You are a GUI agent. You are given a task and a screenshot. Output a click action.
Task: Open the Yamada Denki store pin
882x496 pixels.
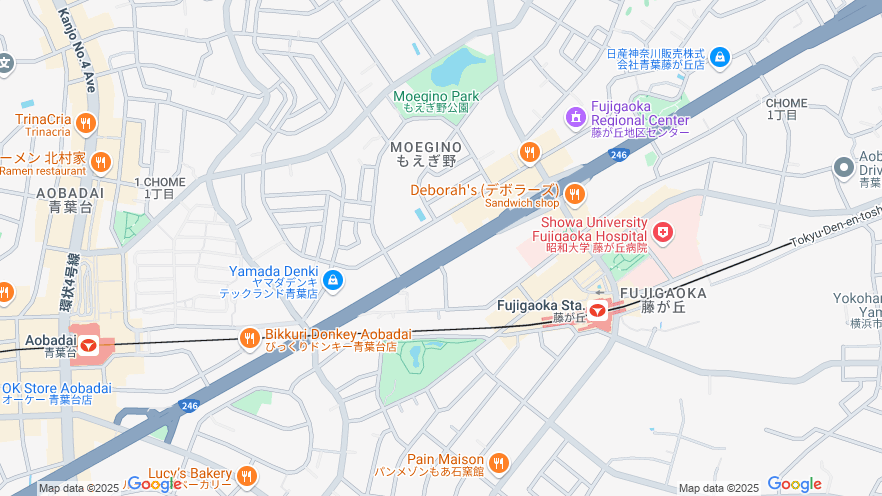click(333, 281)
